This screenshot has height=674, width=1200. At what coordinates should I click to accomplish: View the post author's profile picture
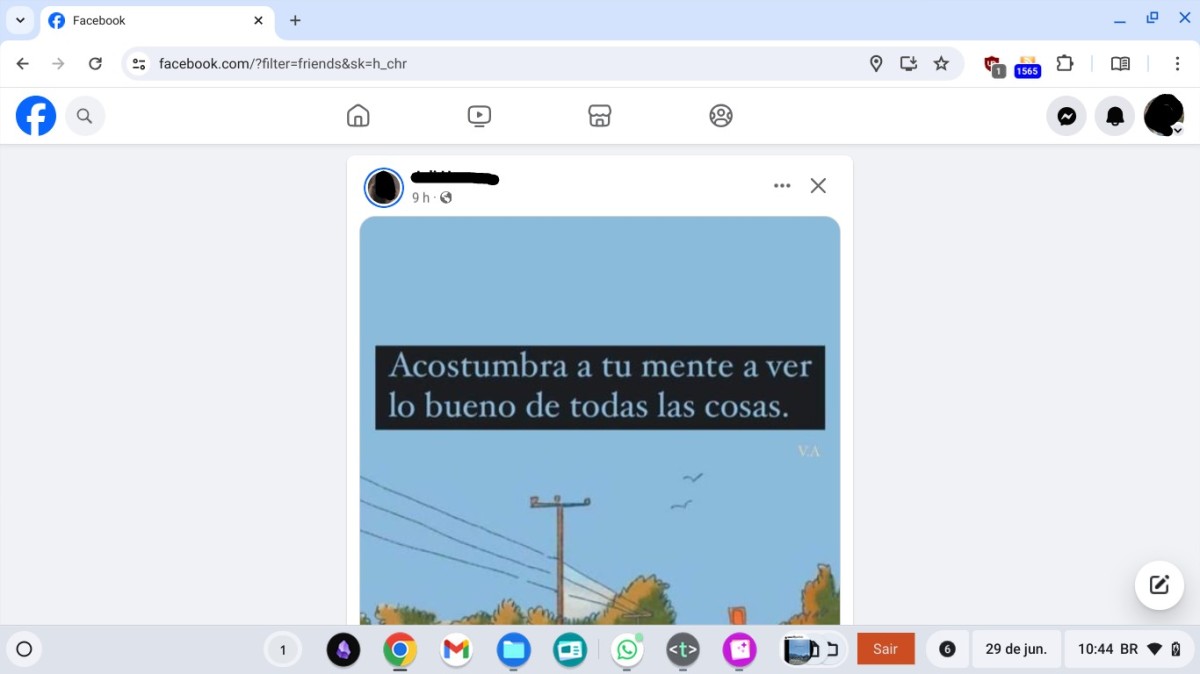(384, 187)
